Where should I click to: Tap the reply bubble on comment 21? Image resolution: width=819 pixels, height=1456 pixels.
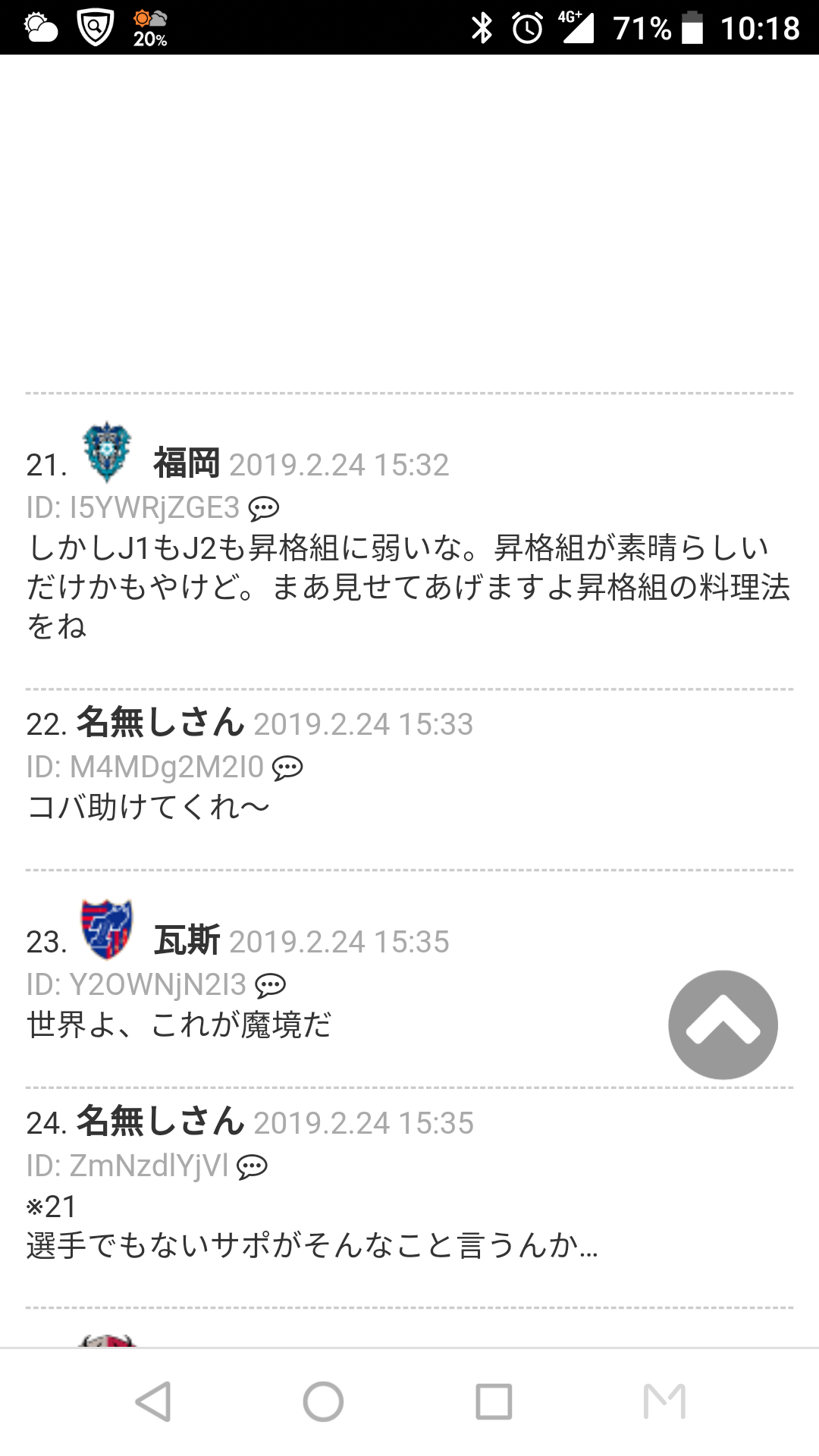point(264,508)
